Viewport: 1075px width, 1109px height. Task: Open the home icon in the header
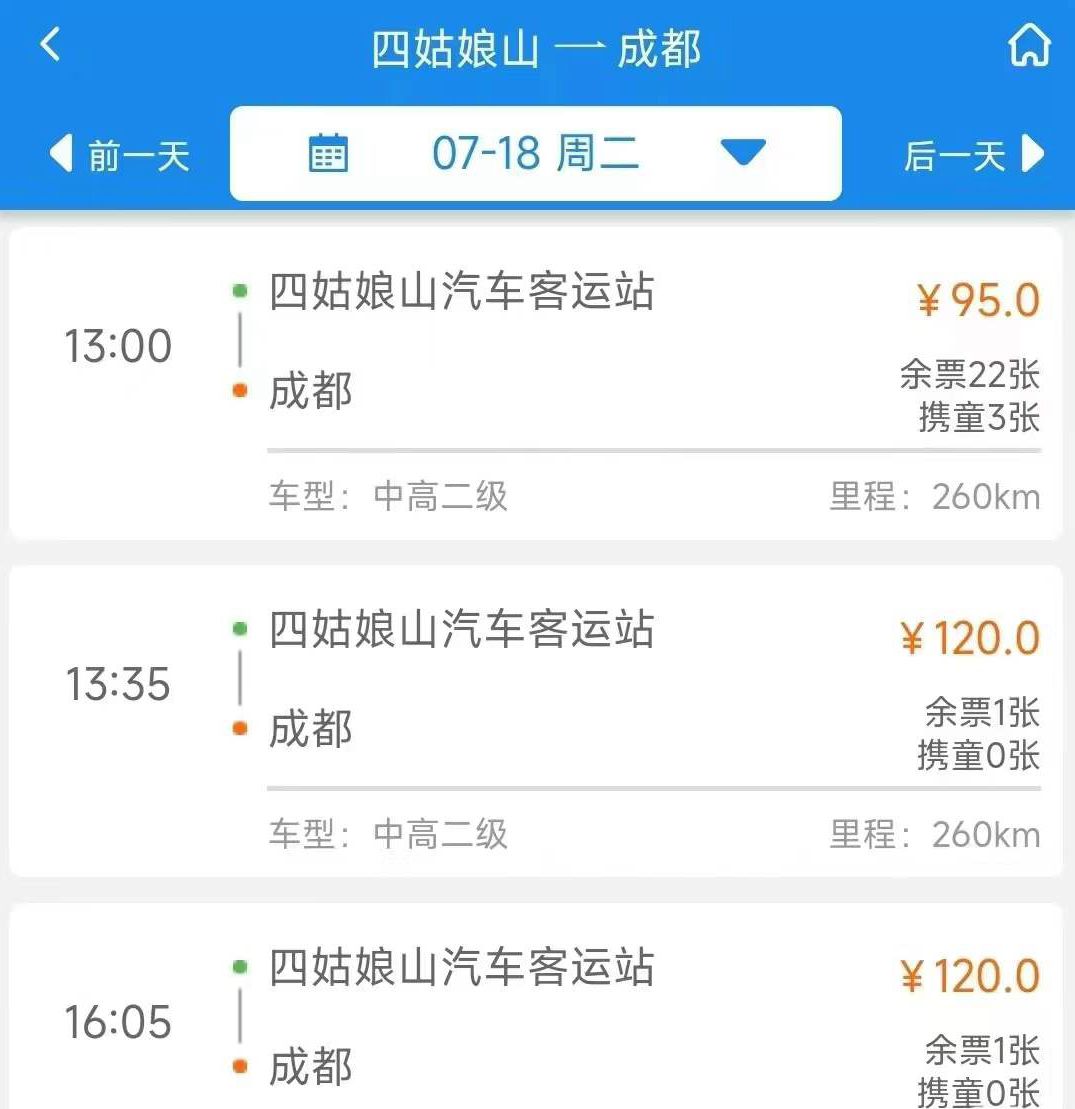tap(1032, 46)
